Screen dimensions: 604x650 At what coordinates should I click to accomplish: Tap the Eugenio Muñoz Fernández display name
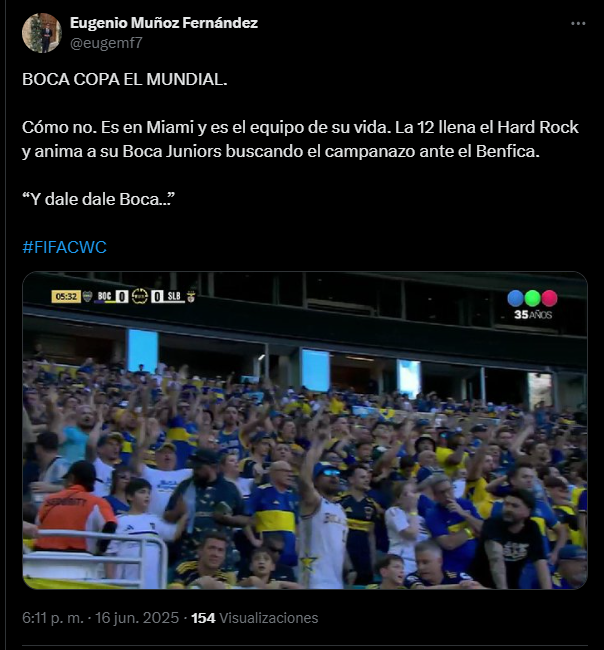coord(163,23)
